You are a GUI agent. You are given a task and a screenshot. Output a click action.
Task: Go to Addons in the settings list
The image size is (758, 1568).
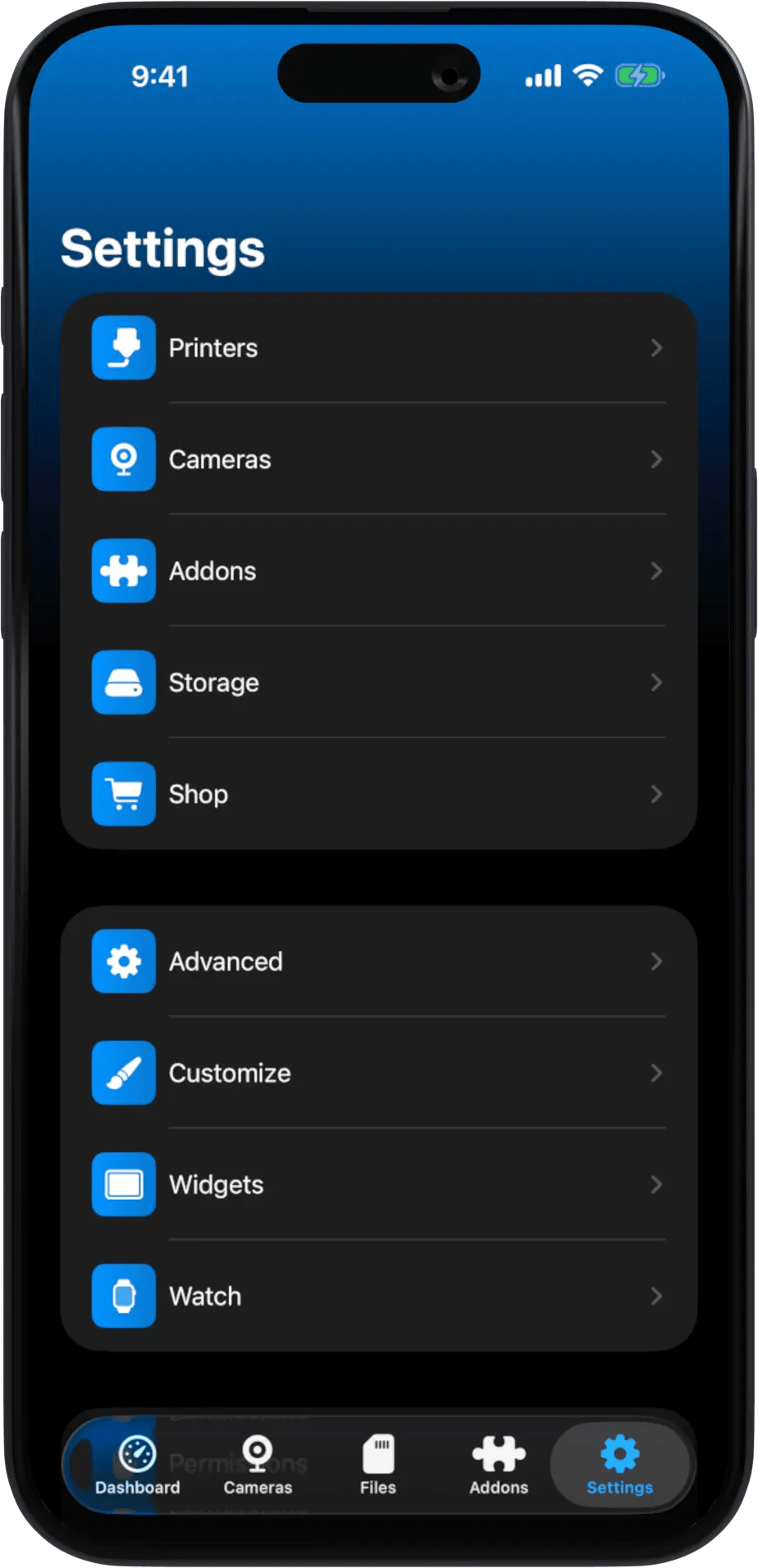point(377,571)
